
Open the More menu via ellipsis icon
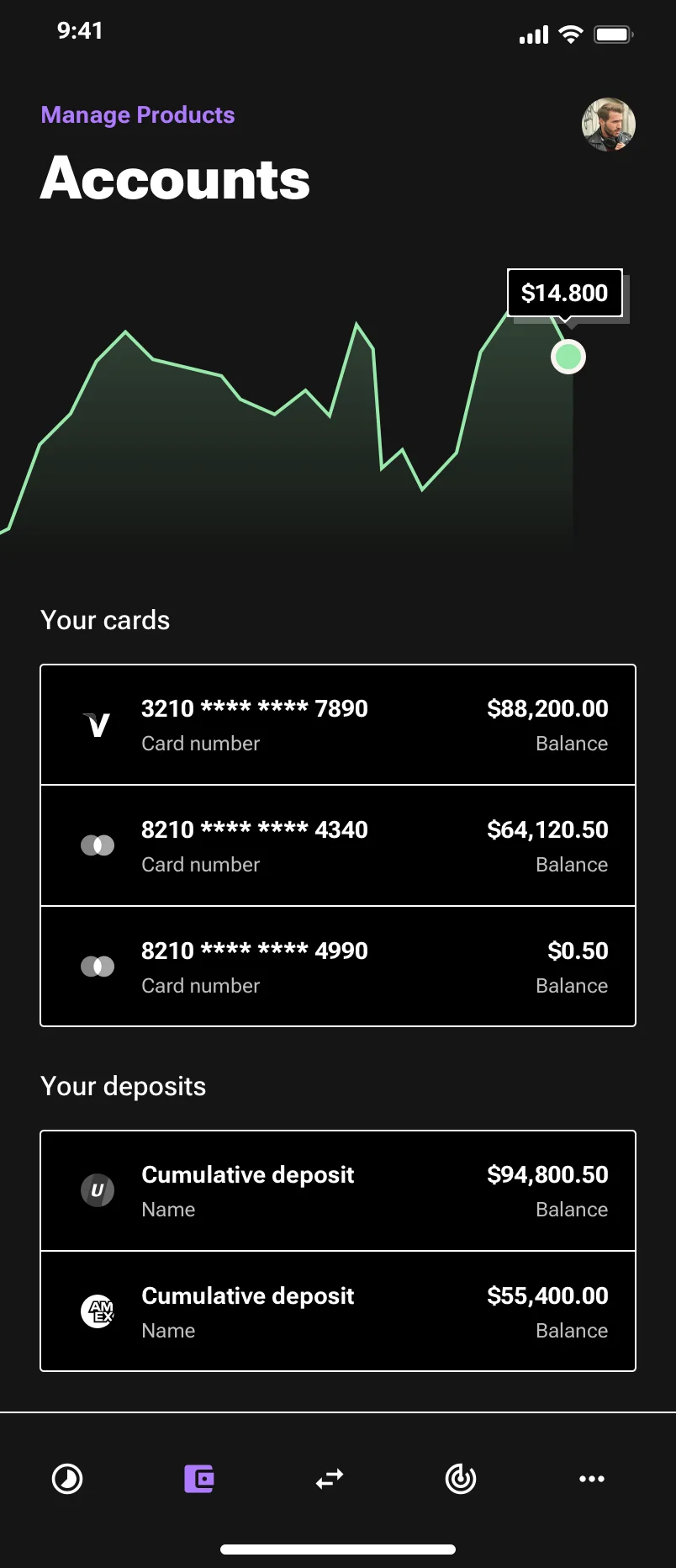click(592, 1479)
